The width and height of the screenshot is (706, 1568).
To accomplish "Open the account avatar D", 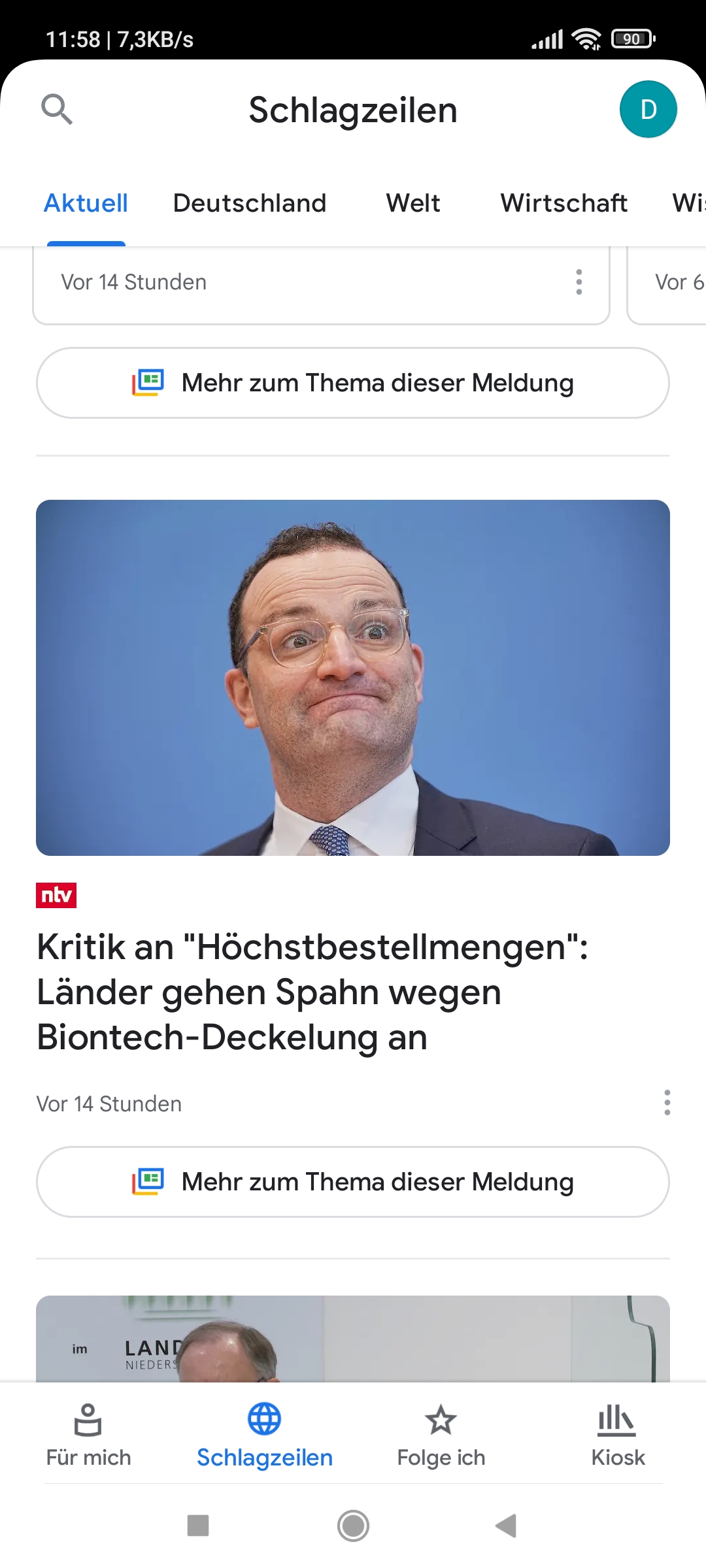I will (648, 109).
